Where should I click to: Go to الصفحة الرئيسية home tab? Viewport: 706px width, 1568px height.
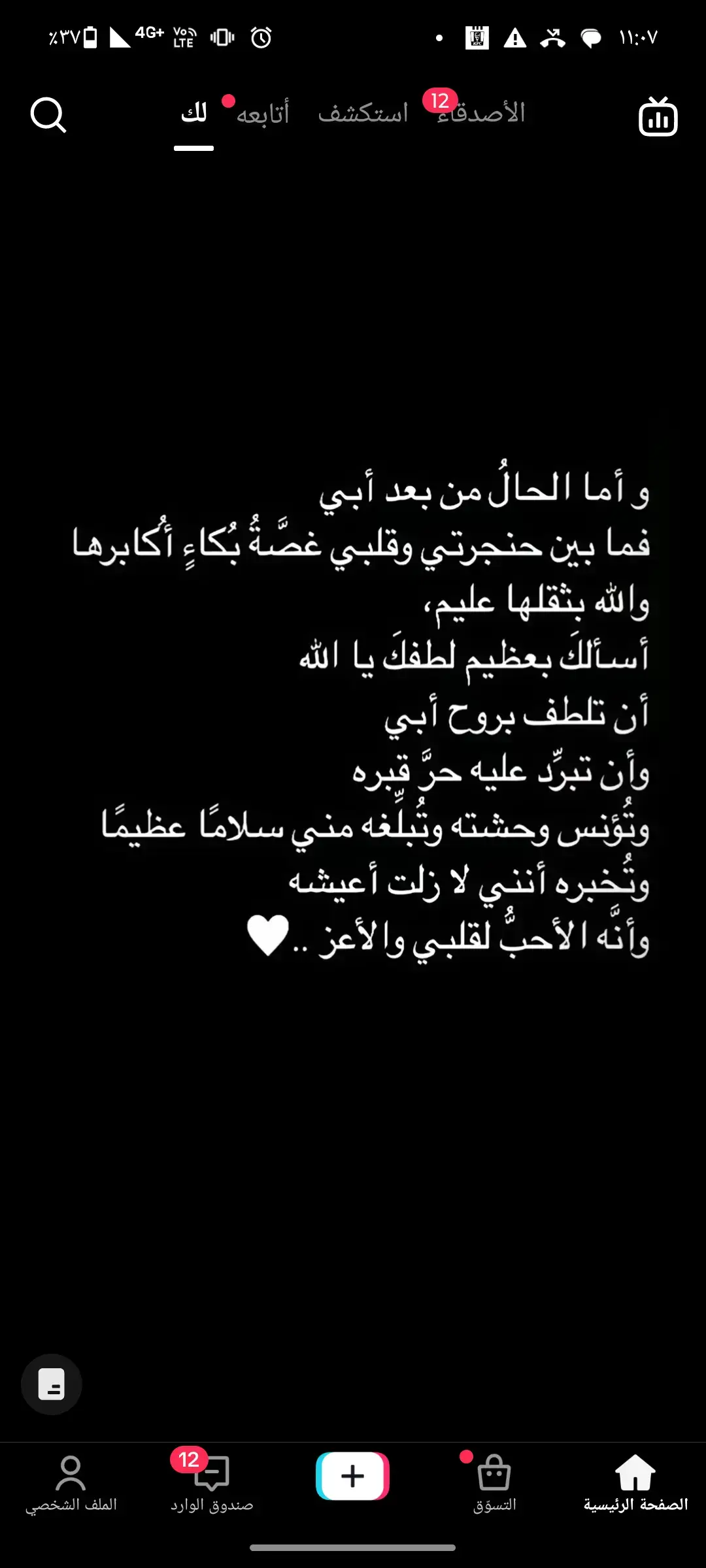(635, 1483)
